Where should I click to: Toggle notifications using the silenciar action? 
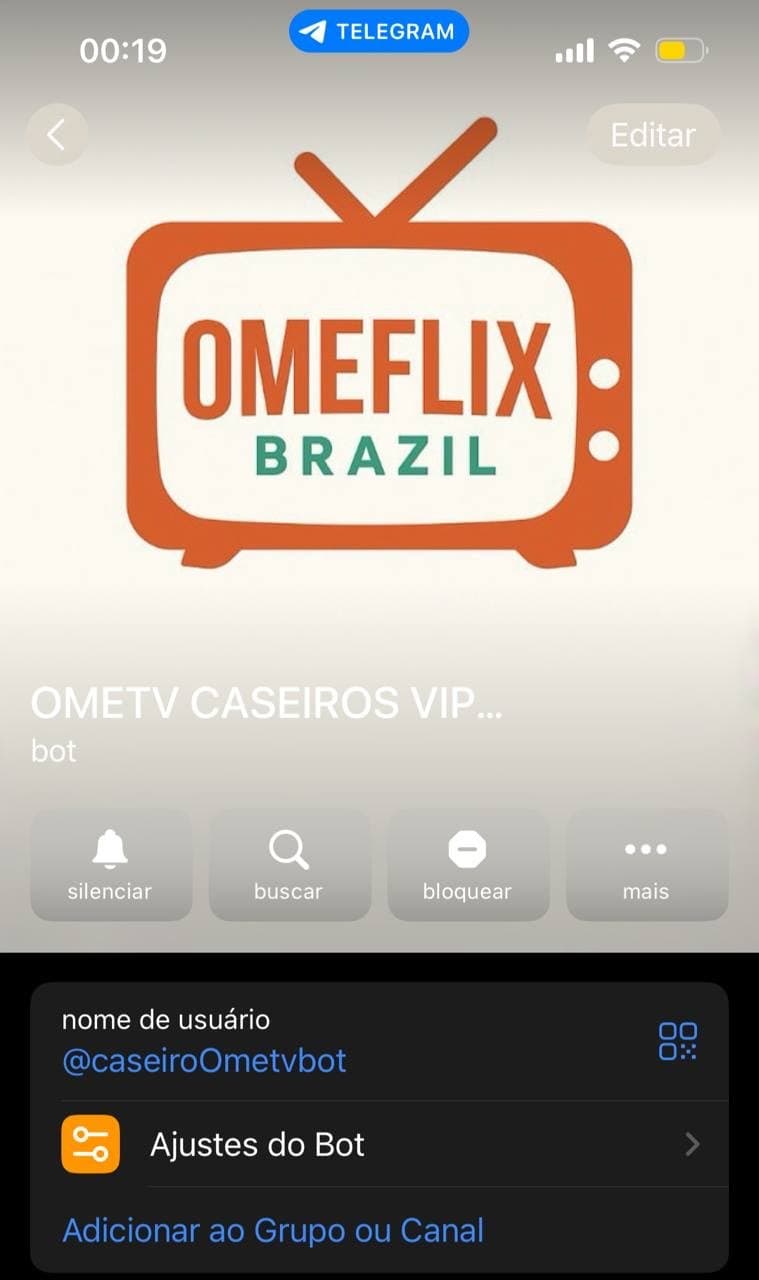point(110,864)
